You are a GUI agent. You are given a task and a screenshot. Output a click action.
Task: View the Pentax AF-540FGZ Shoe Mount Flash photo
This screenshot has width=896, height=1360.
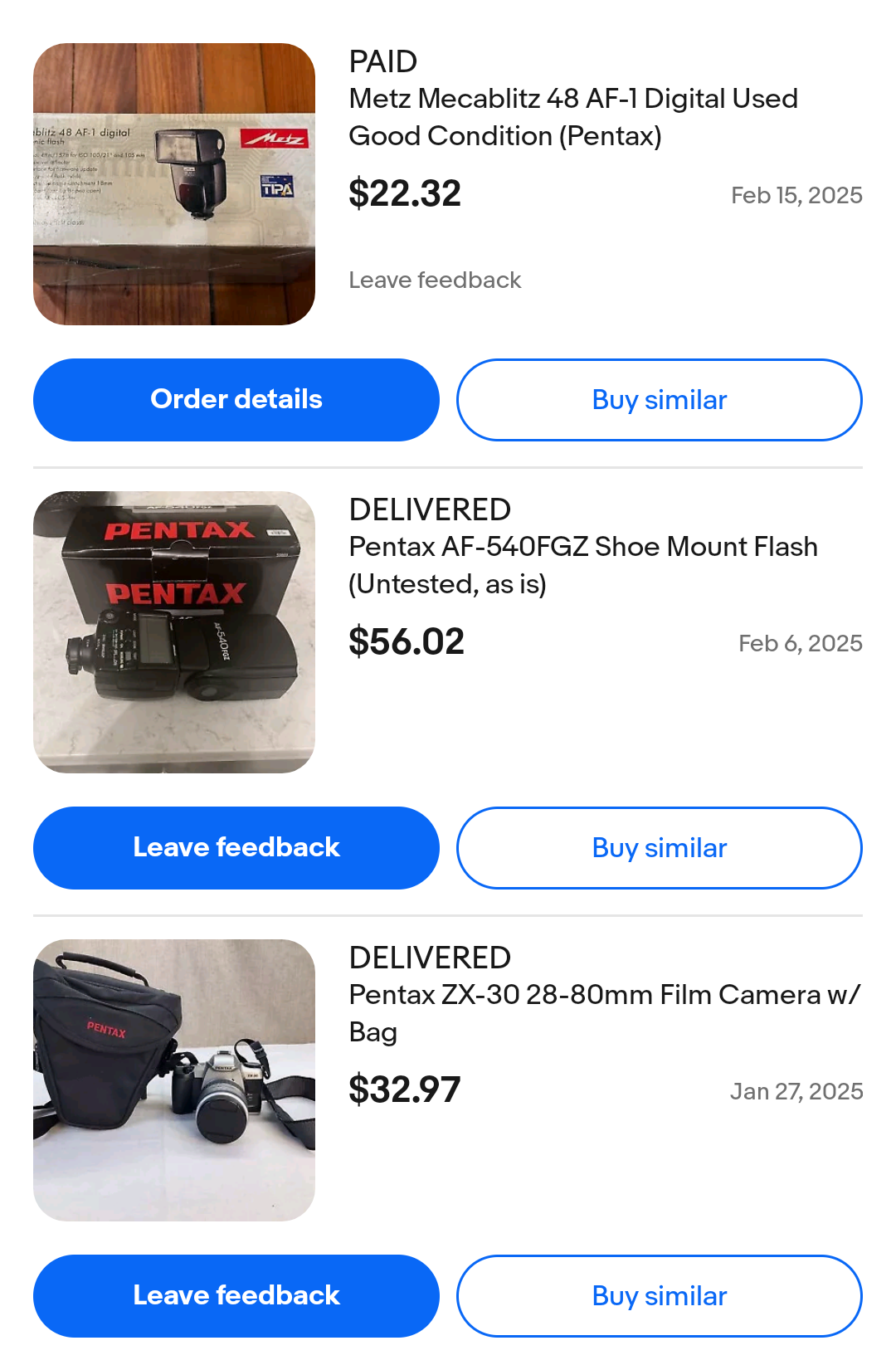[174, 632]
